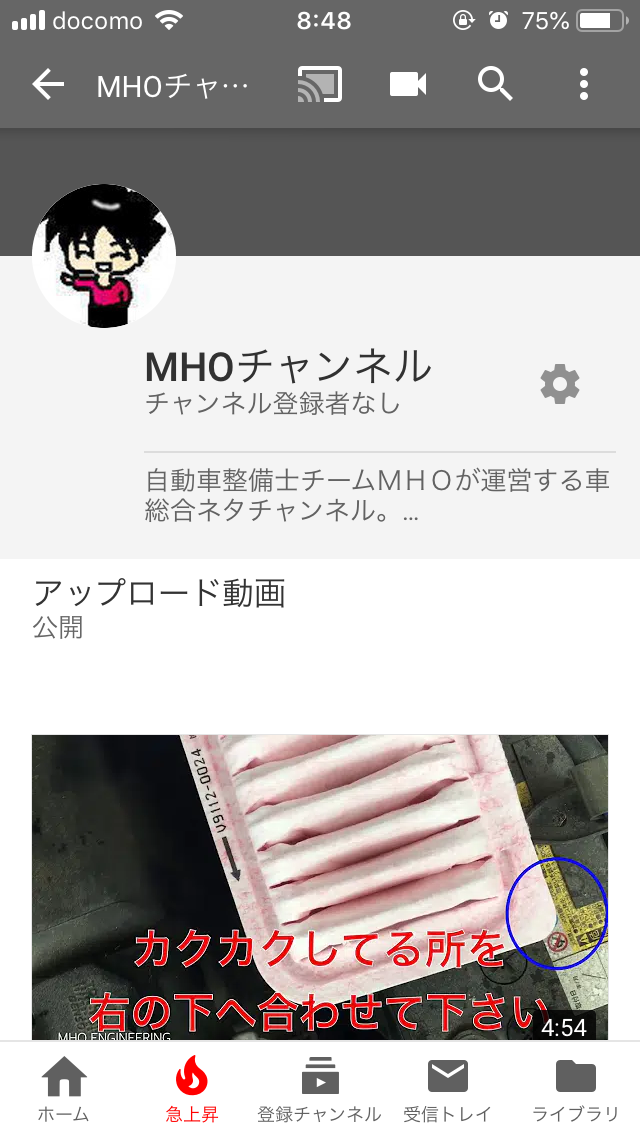Tap the video camera upload icon

click(408, 85)
